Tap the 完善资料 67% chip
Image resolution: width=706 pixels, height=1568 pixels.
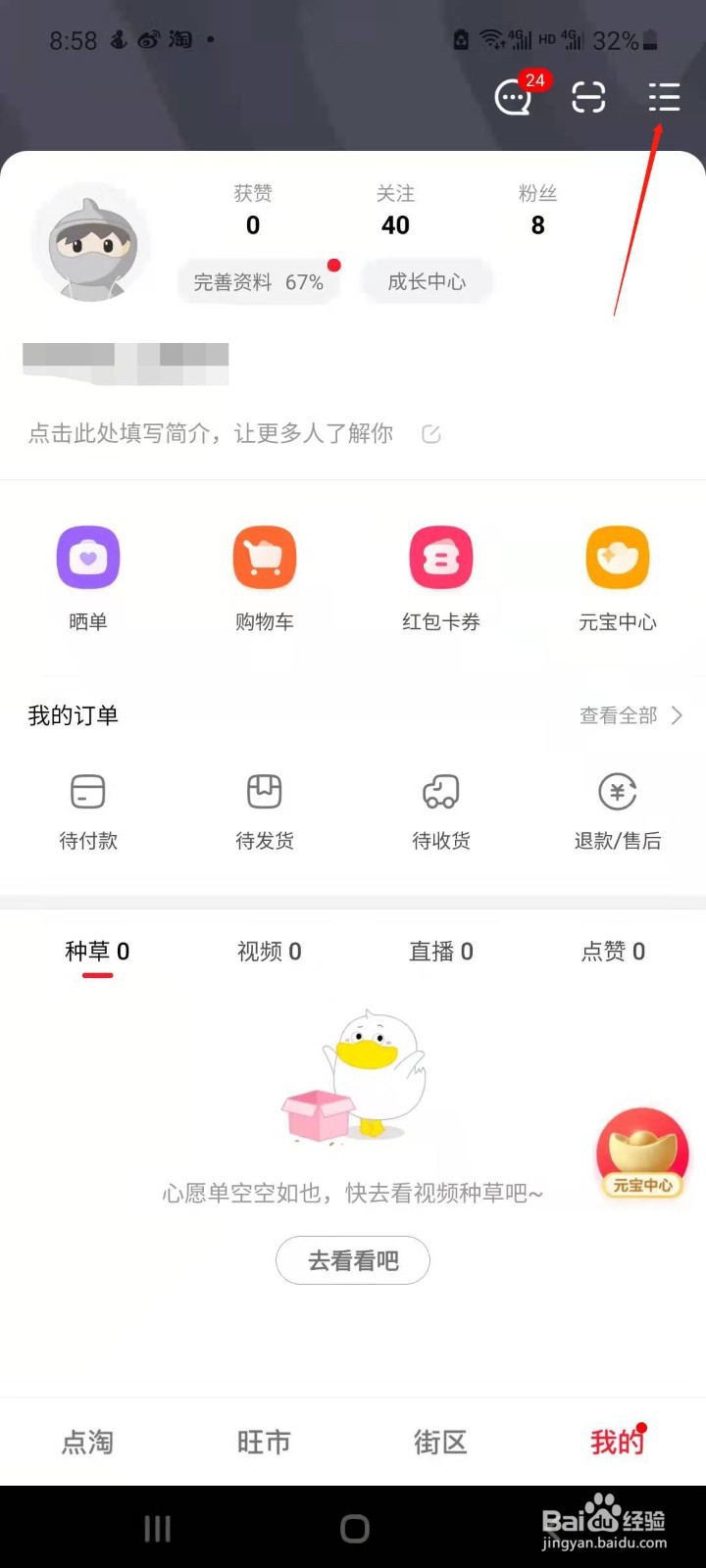258,282
